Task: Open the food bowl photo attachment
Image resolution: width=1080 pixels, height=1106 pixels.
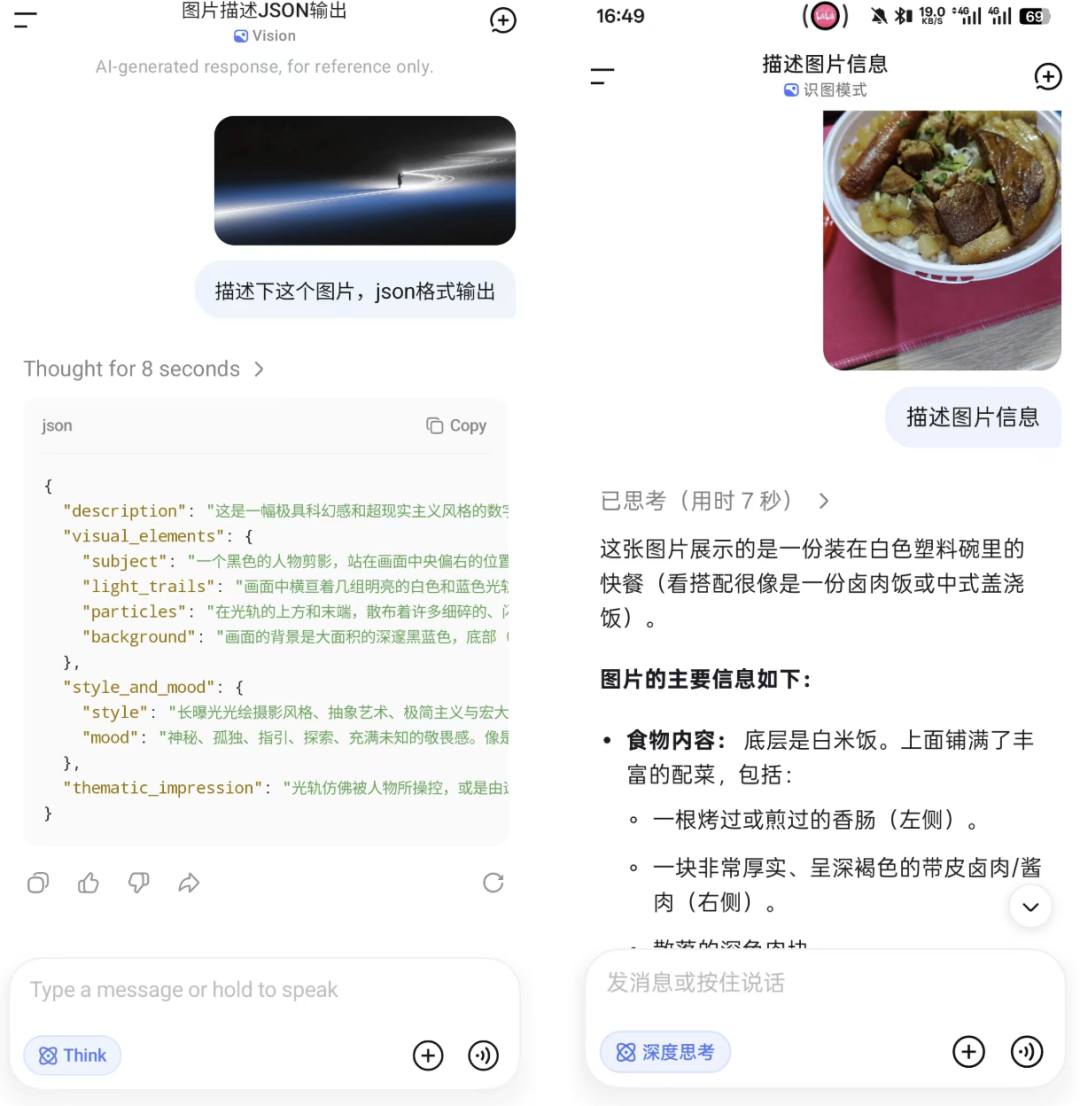Action: [x=941, y=240]
